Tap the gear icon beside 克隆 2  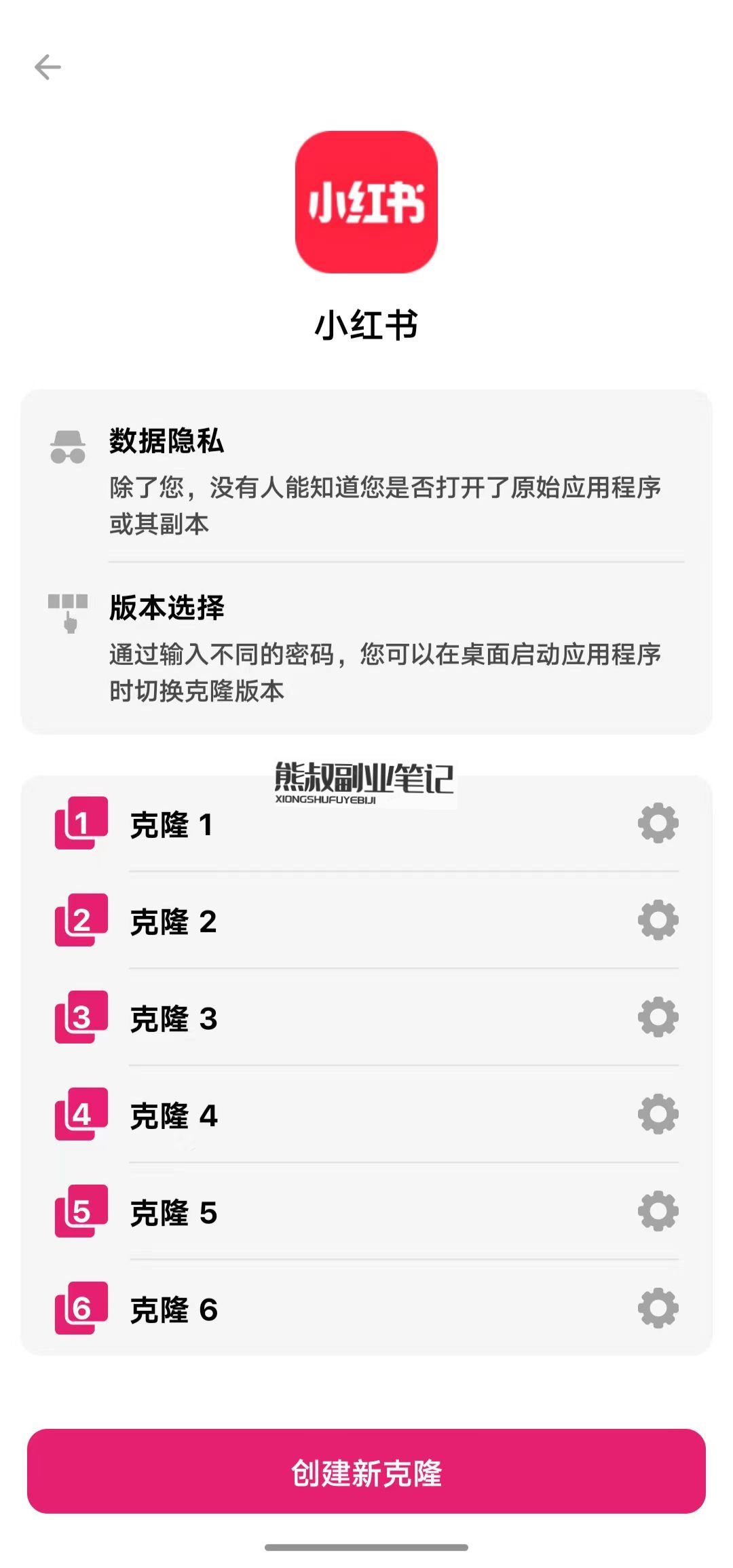coord(658,921)
